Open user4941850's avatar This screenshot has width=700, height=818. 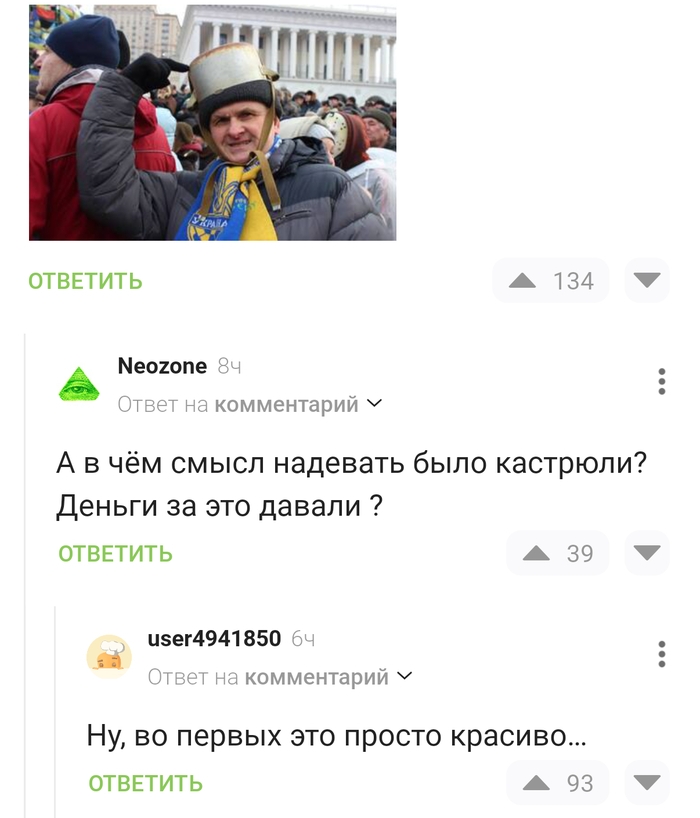pyautogui.click(x=109, y=657)
